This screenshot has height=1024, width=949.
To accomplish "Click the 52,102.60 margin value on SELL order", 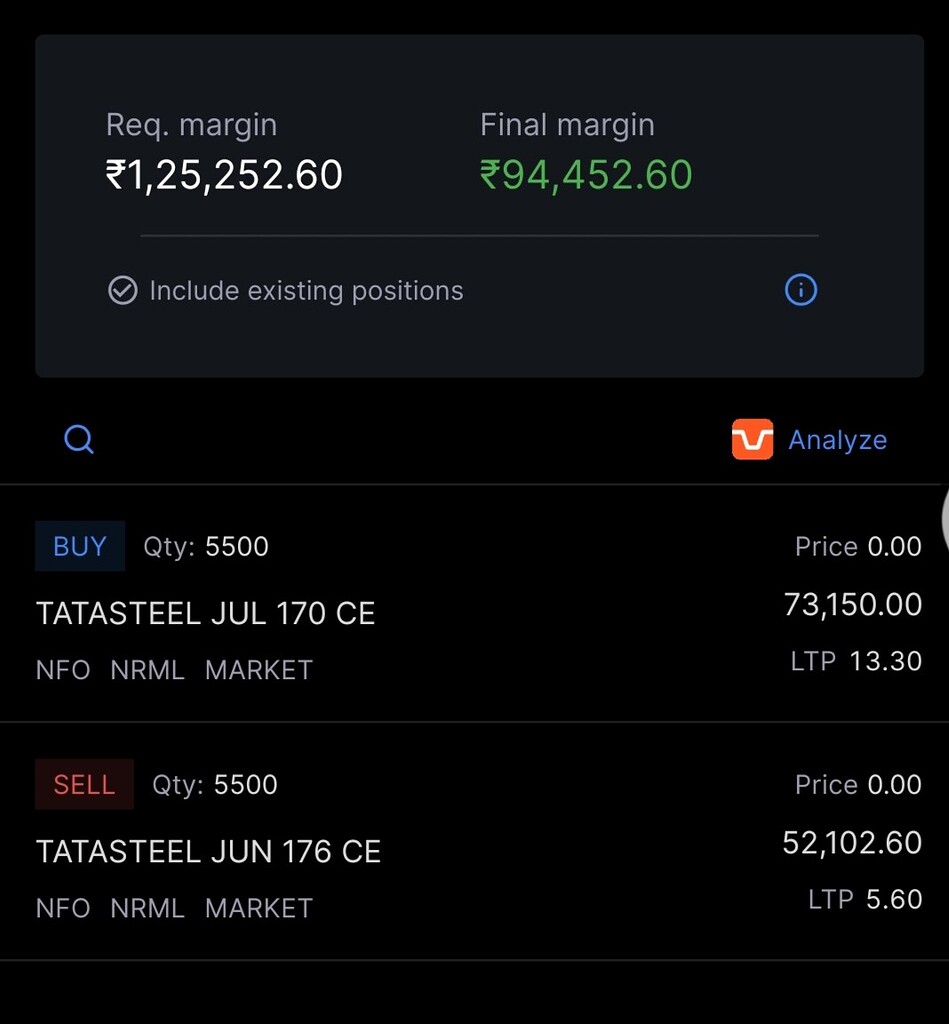I will click(x=850, y=842).
